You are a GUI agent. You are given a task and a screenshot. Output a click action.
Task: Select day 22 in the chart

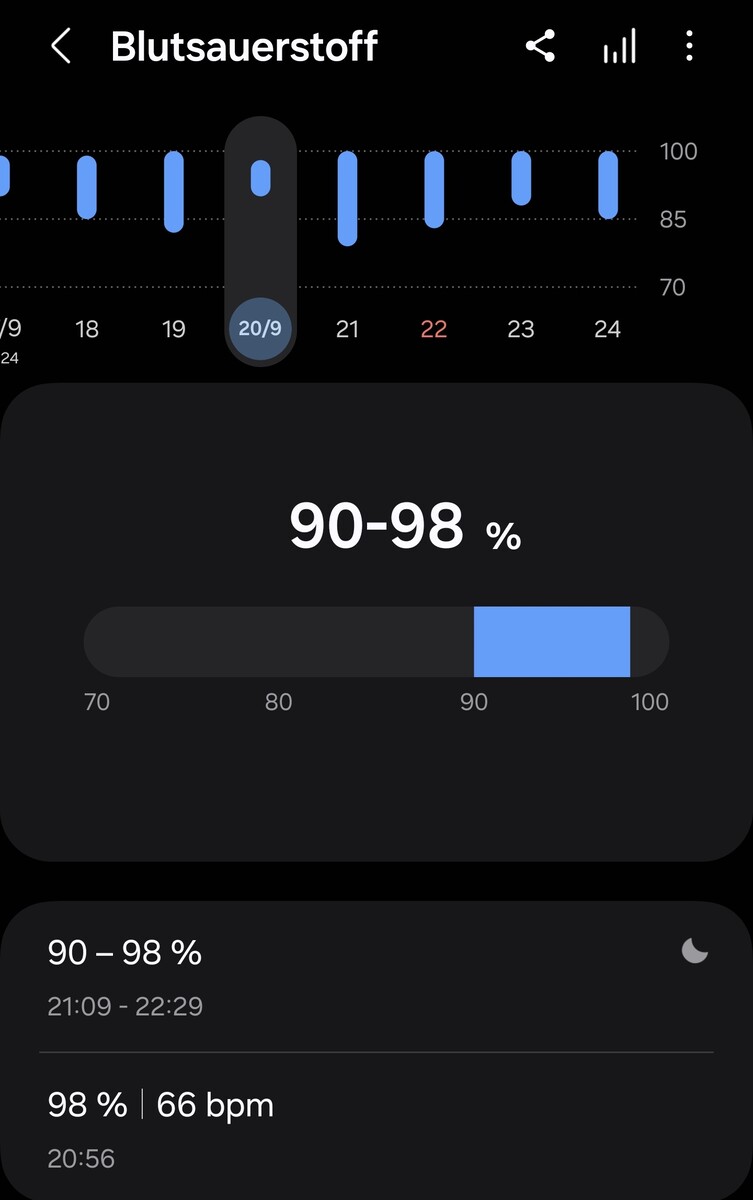coord(433,328)
